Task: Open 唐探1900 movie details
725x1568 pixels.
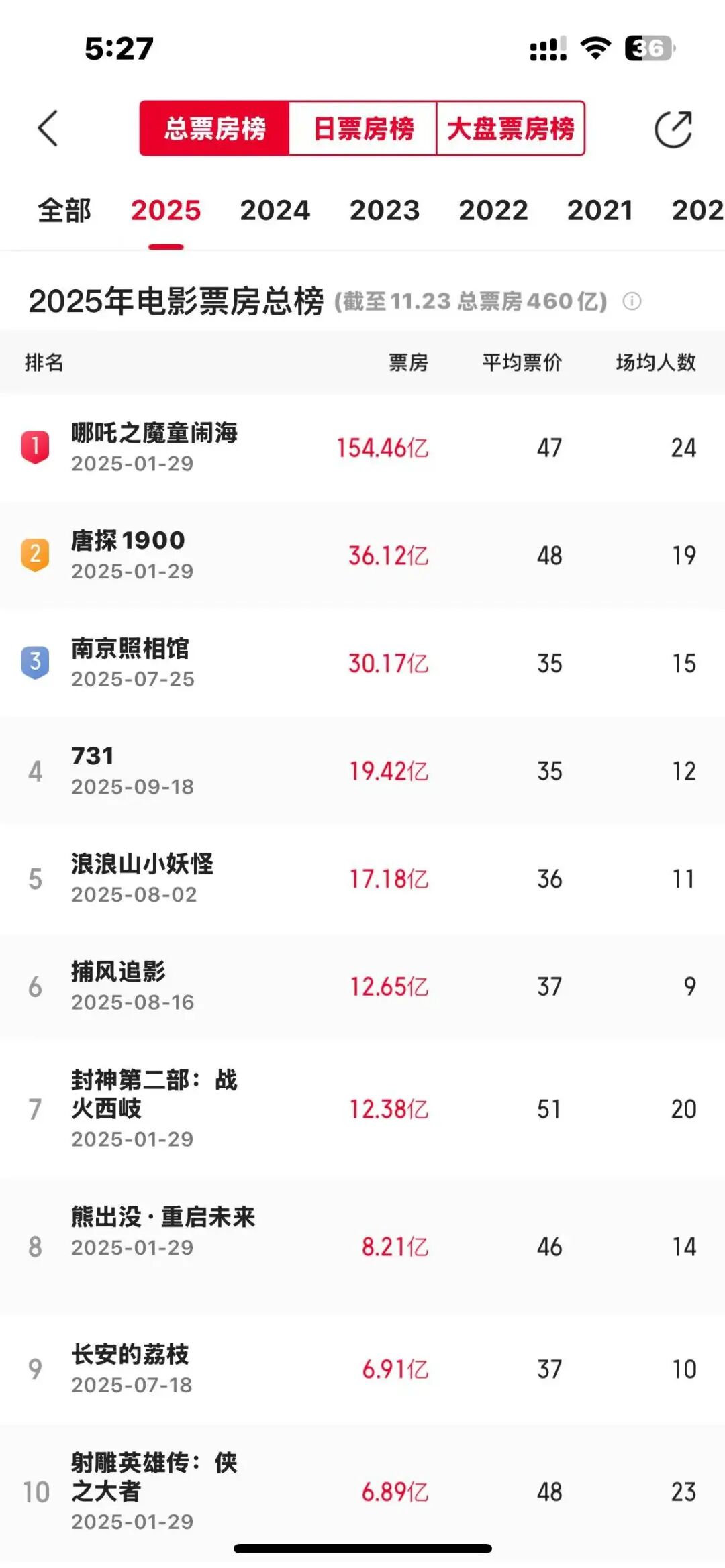Action: [x=128, y=555]
